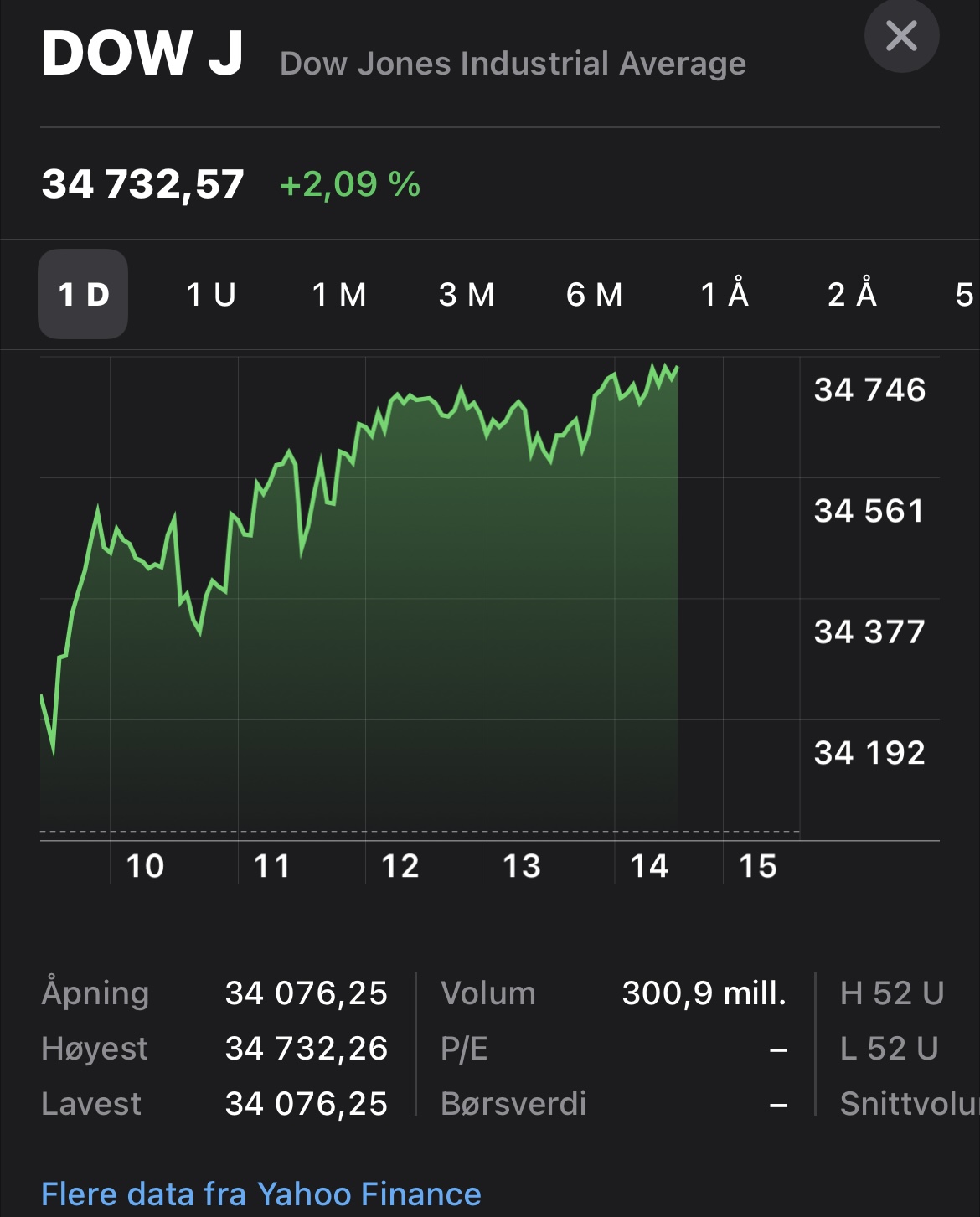Switch to the 1 U chart range
Image resolution: width=980 pixels, height=1217 pixels.
point(211,294)
